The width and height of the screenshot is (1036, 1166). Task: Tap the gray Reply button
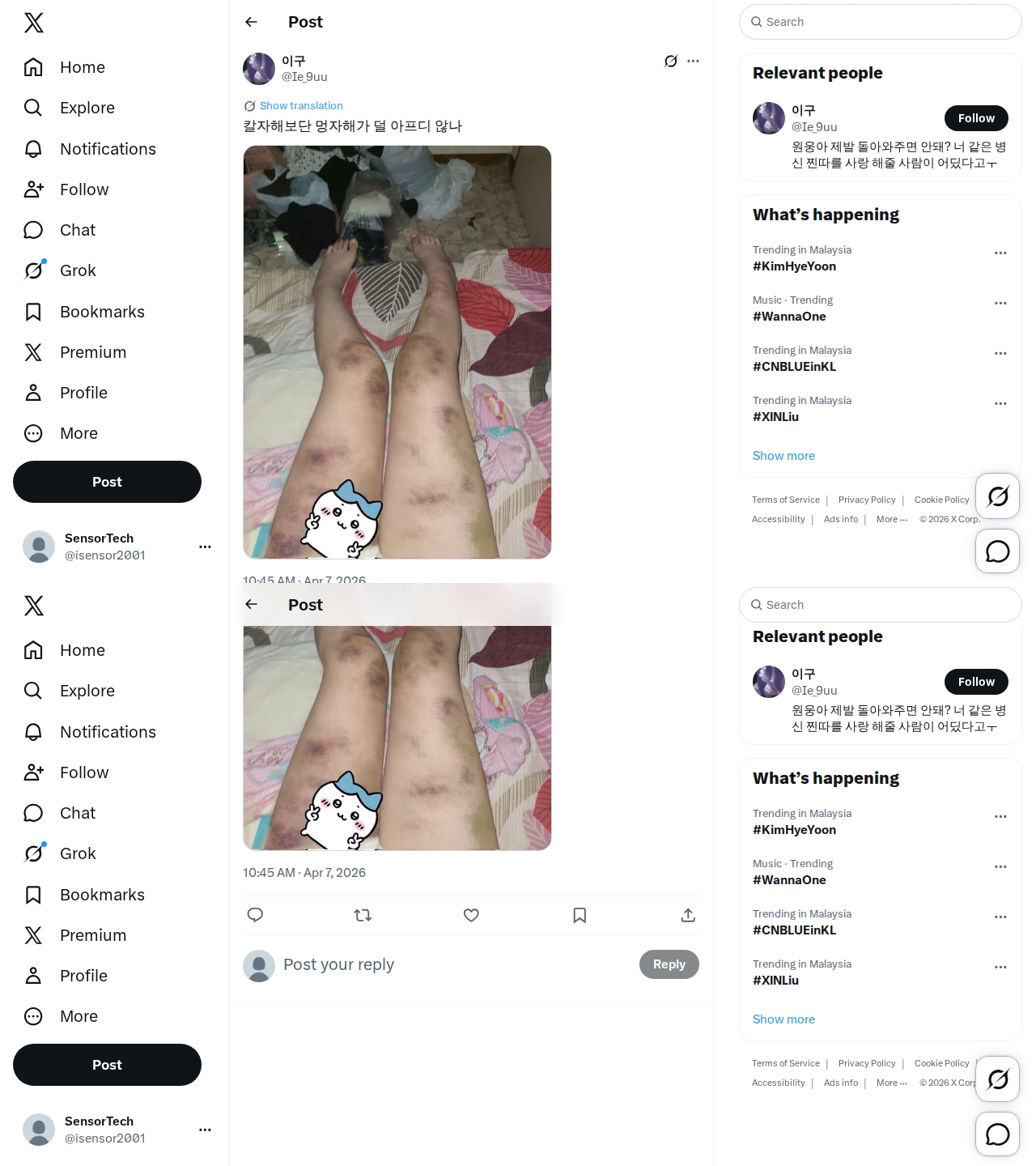click(669, 964)
